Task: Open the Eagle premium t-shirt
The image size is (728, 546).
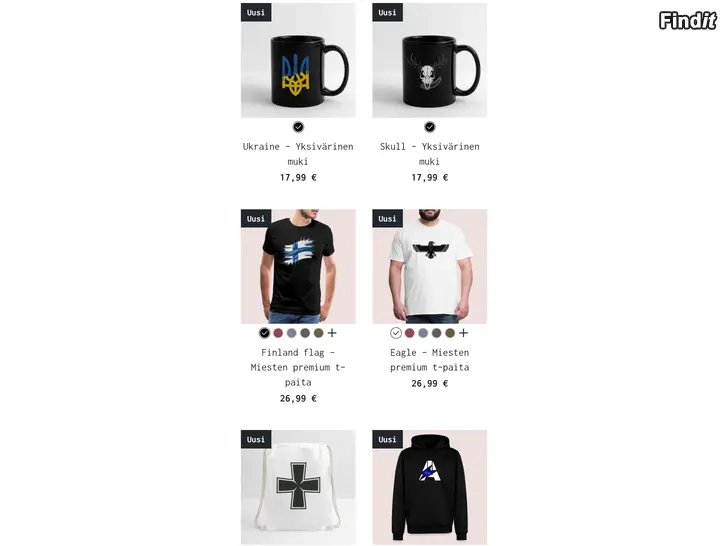Action: (x=429, y=266)
